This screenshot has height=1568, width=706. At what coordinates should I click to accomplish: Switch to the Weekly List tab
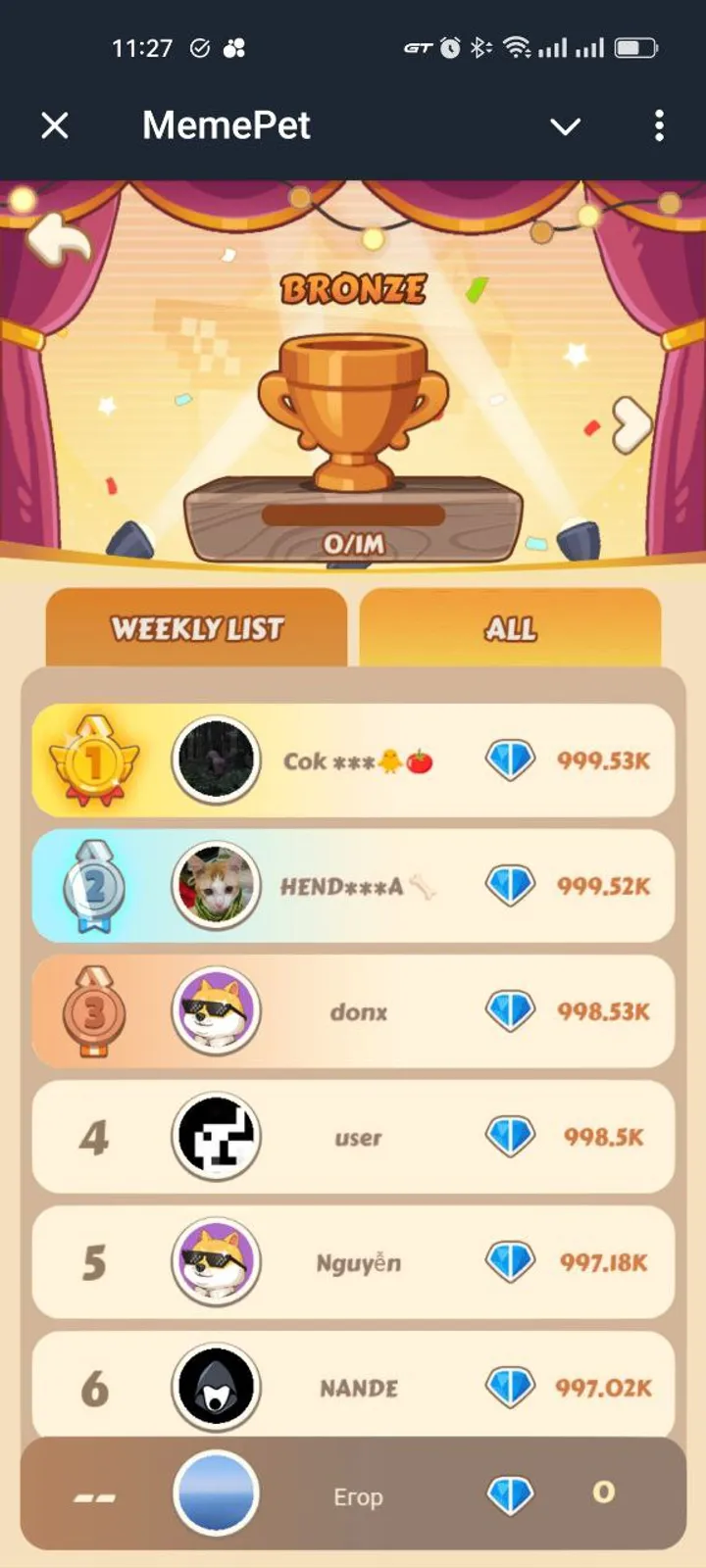tap(197, 628)
